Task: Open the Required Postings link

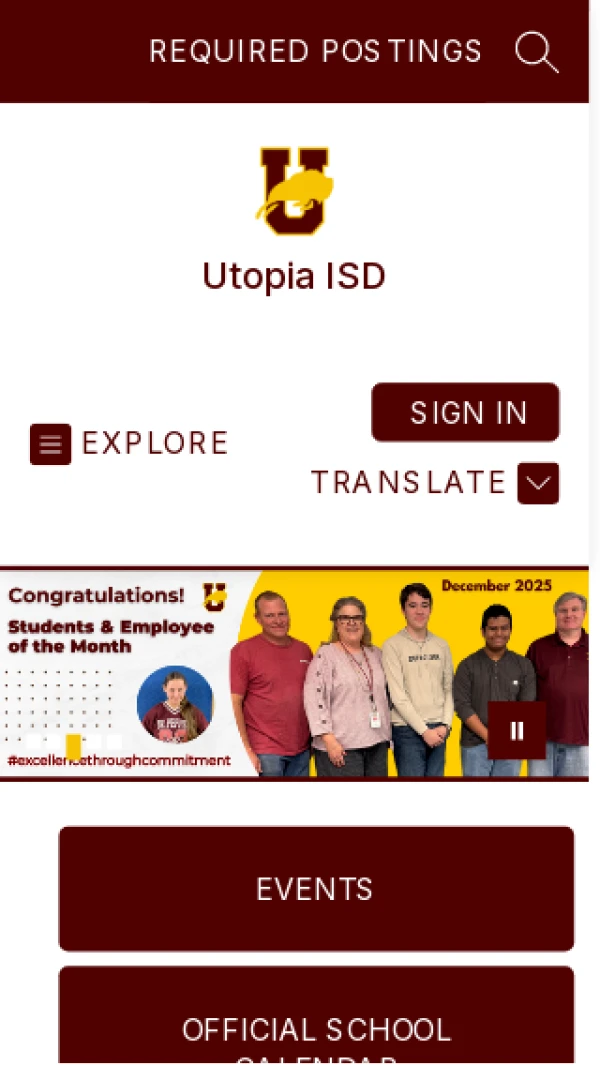Action: point(315,51)
